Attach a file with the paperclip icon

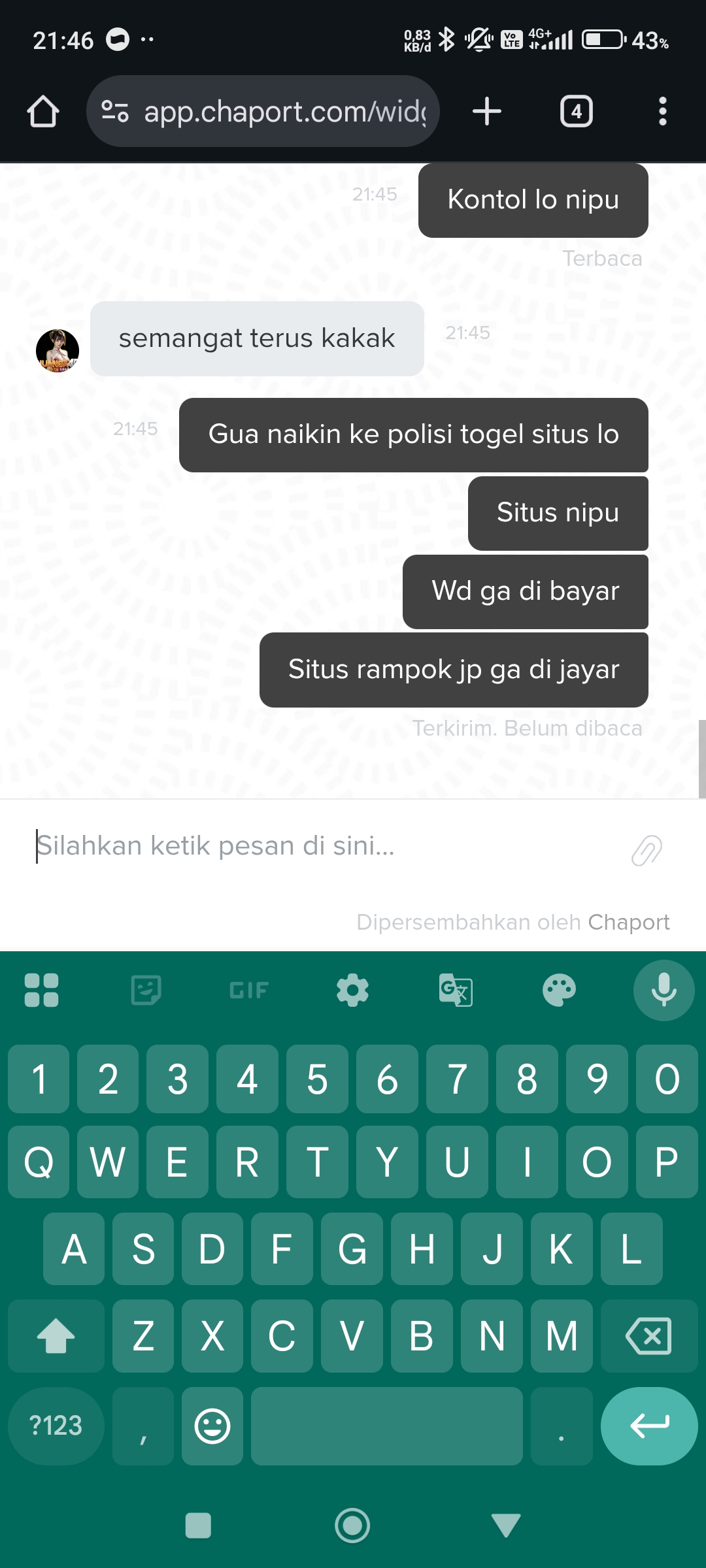click(647, 850)
